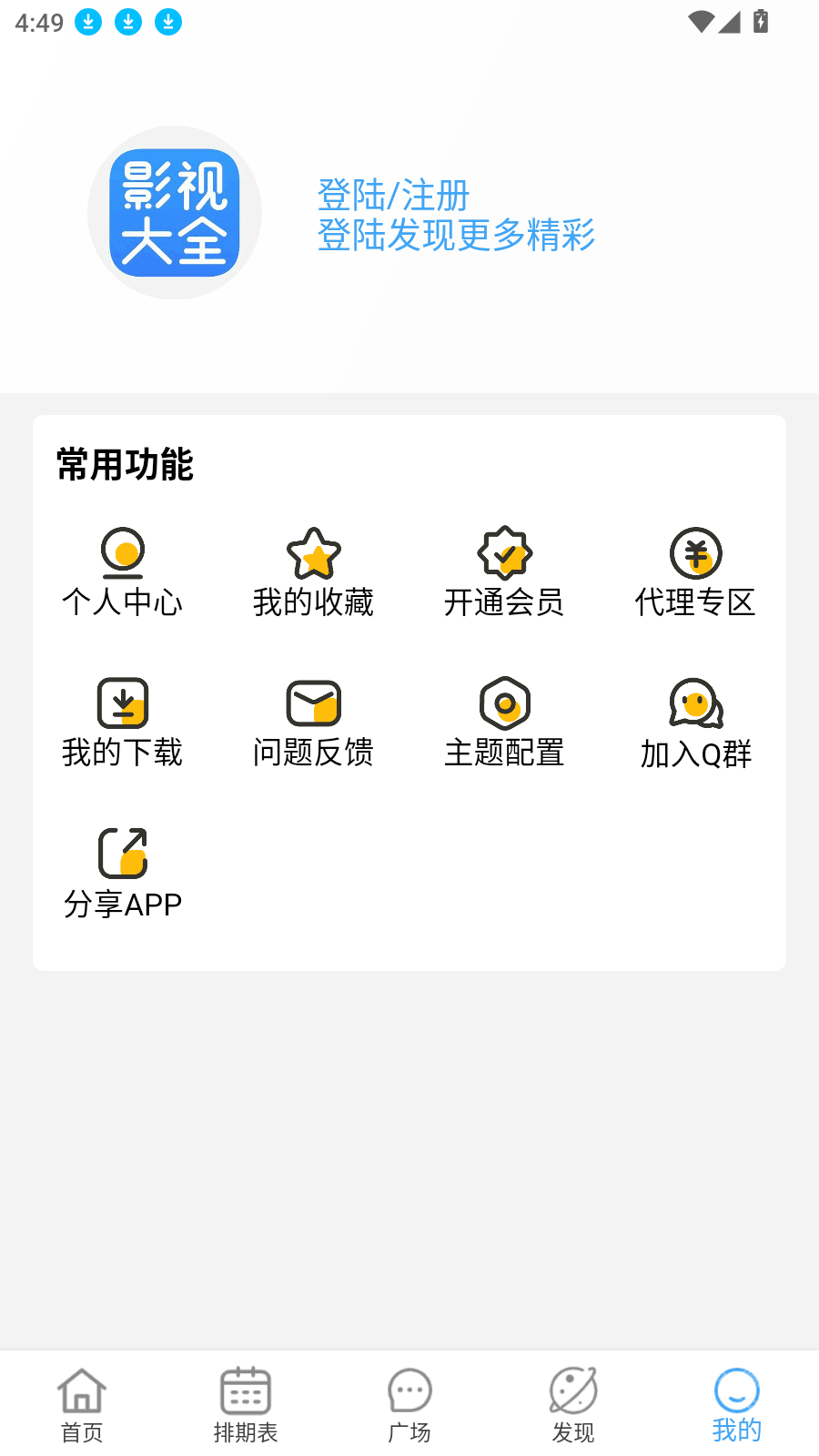Switch to the 排期表 tab

point(246,1406)
